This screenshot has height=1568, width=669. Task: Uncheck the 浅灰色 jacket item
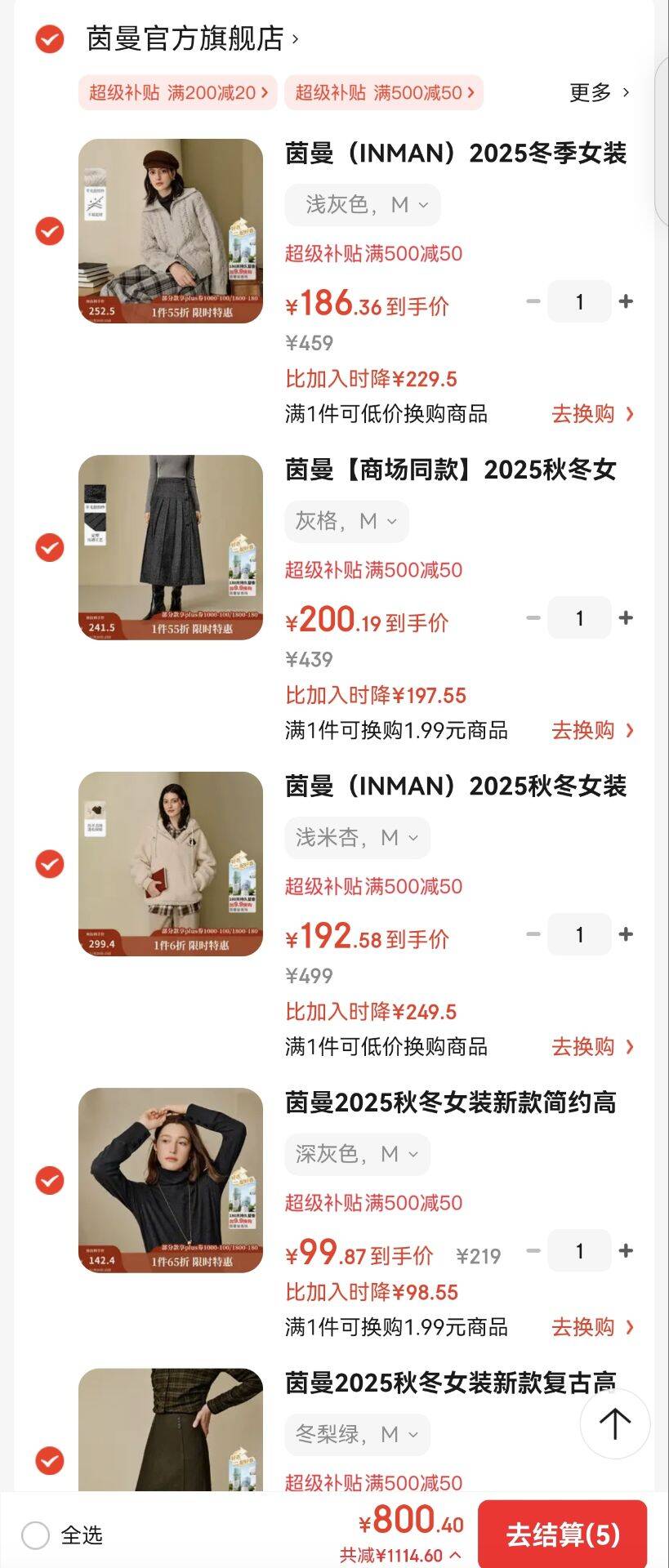point(50,231)
